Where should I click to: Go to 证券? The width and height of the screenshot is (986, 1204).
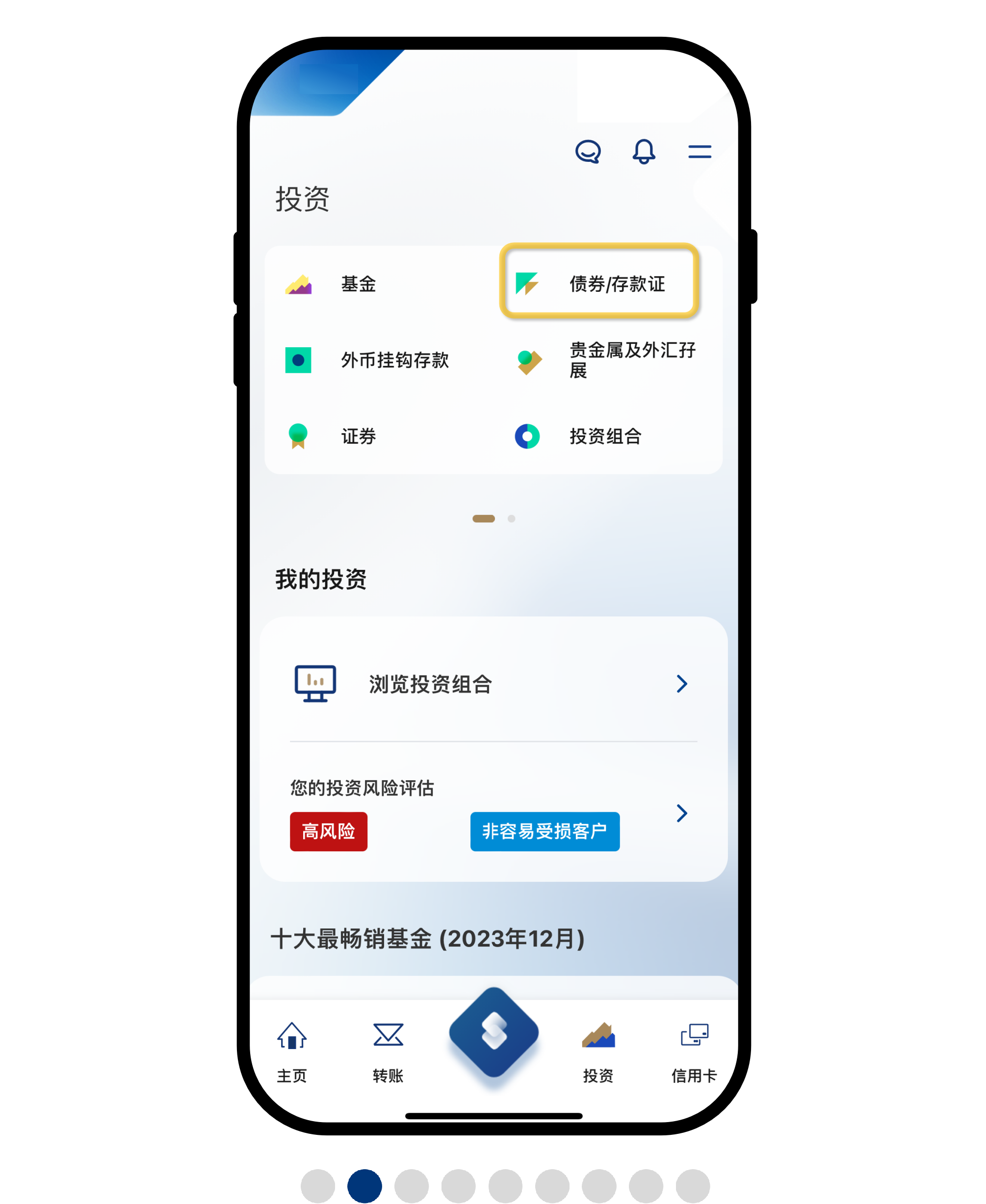358,436
